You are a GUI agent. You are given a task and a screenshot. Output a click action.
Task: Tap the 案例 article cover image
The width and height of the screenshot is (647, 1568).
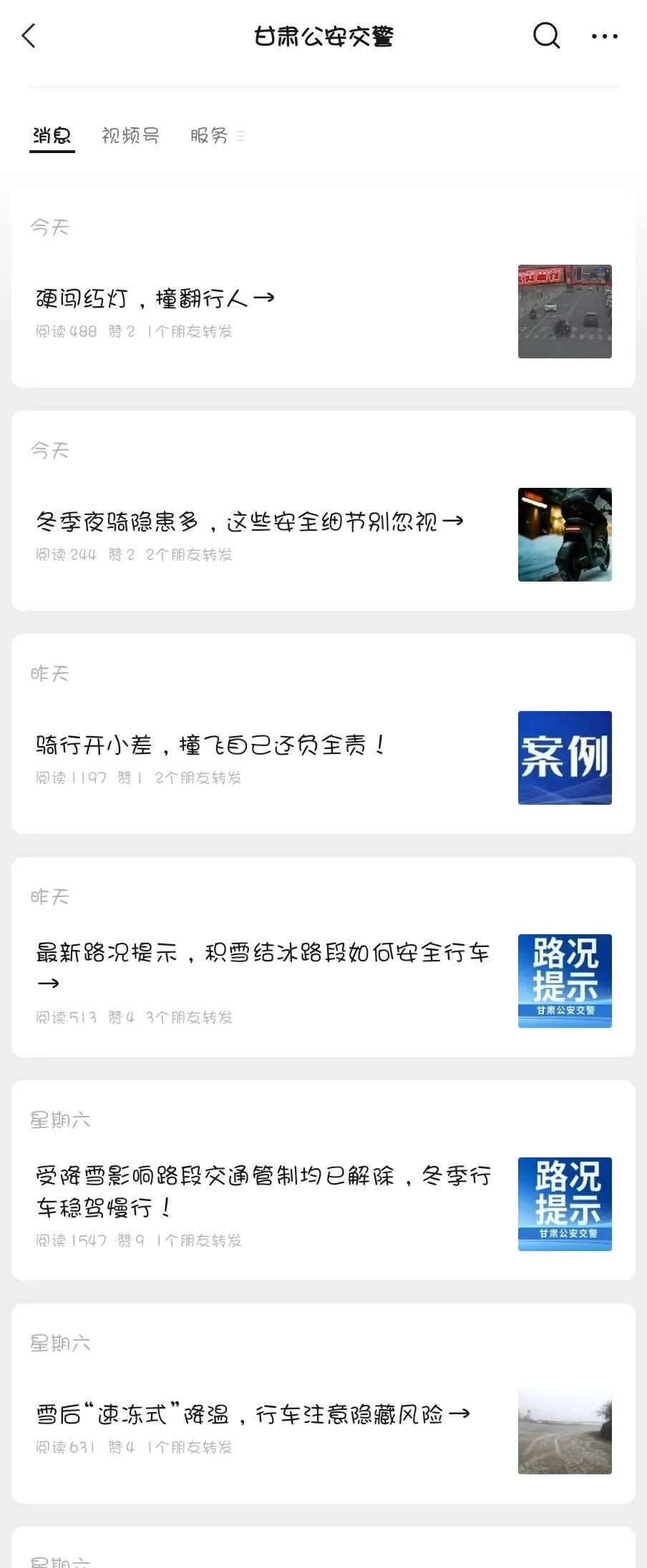pyautogui.click(x=564, y=756)
